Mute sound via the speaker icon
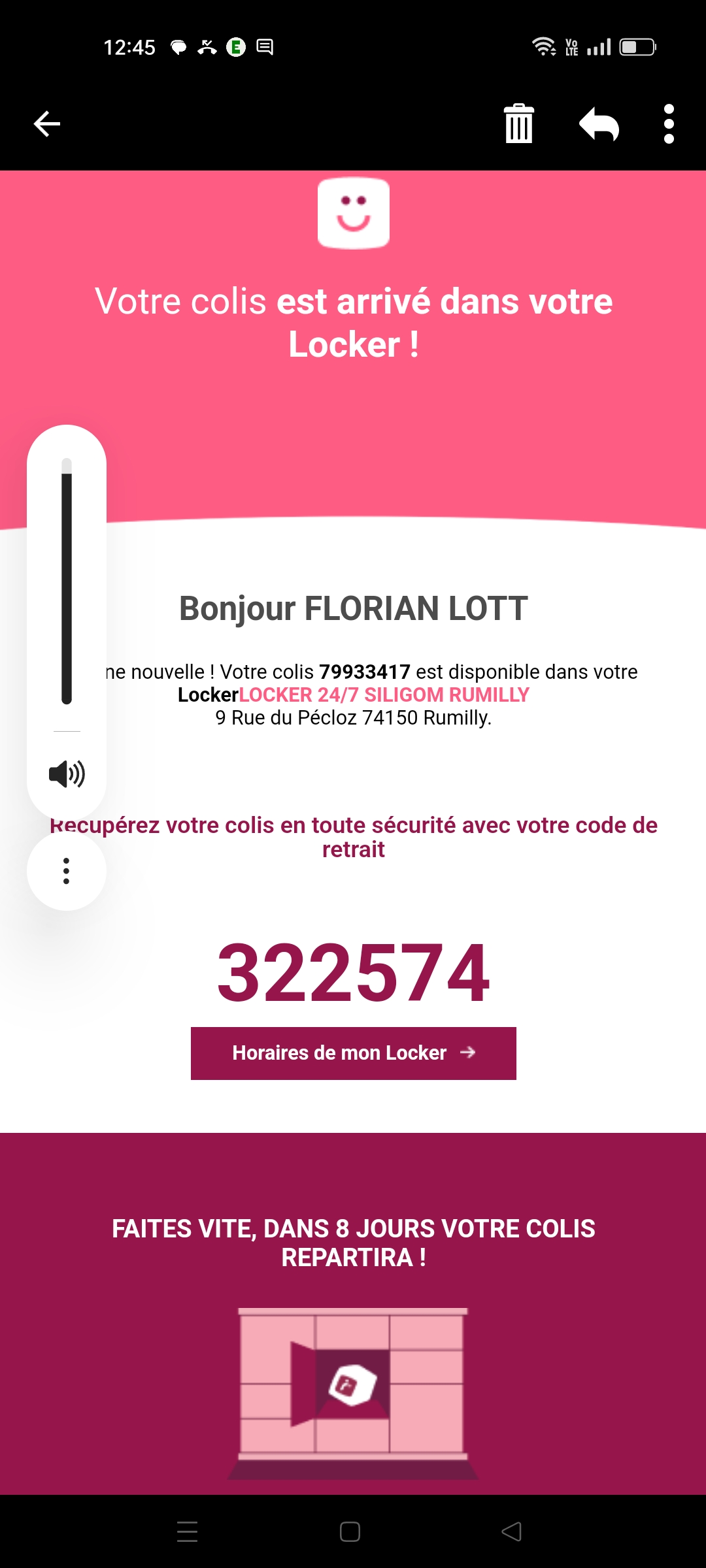This screenshot has height=1568, width=706. coord(67,774)
